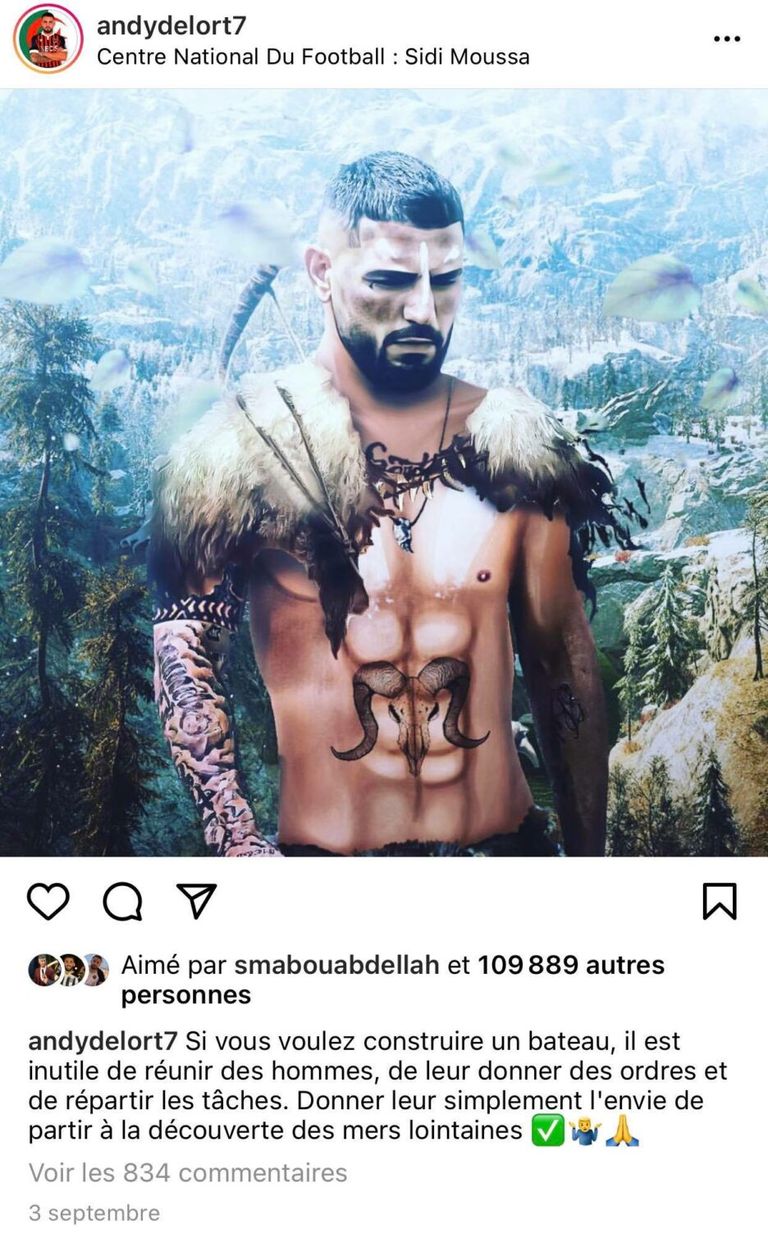
Task: Expand the 834 comments section
Action: tap(188, 1174)
